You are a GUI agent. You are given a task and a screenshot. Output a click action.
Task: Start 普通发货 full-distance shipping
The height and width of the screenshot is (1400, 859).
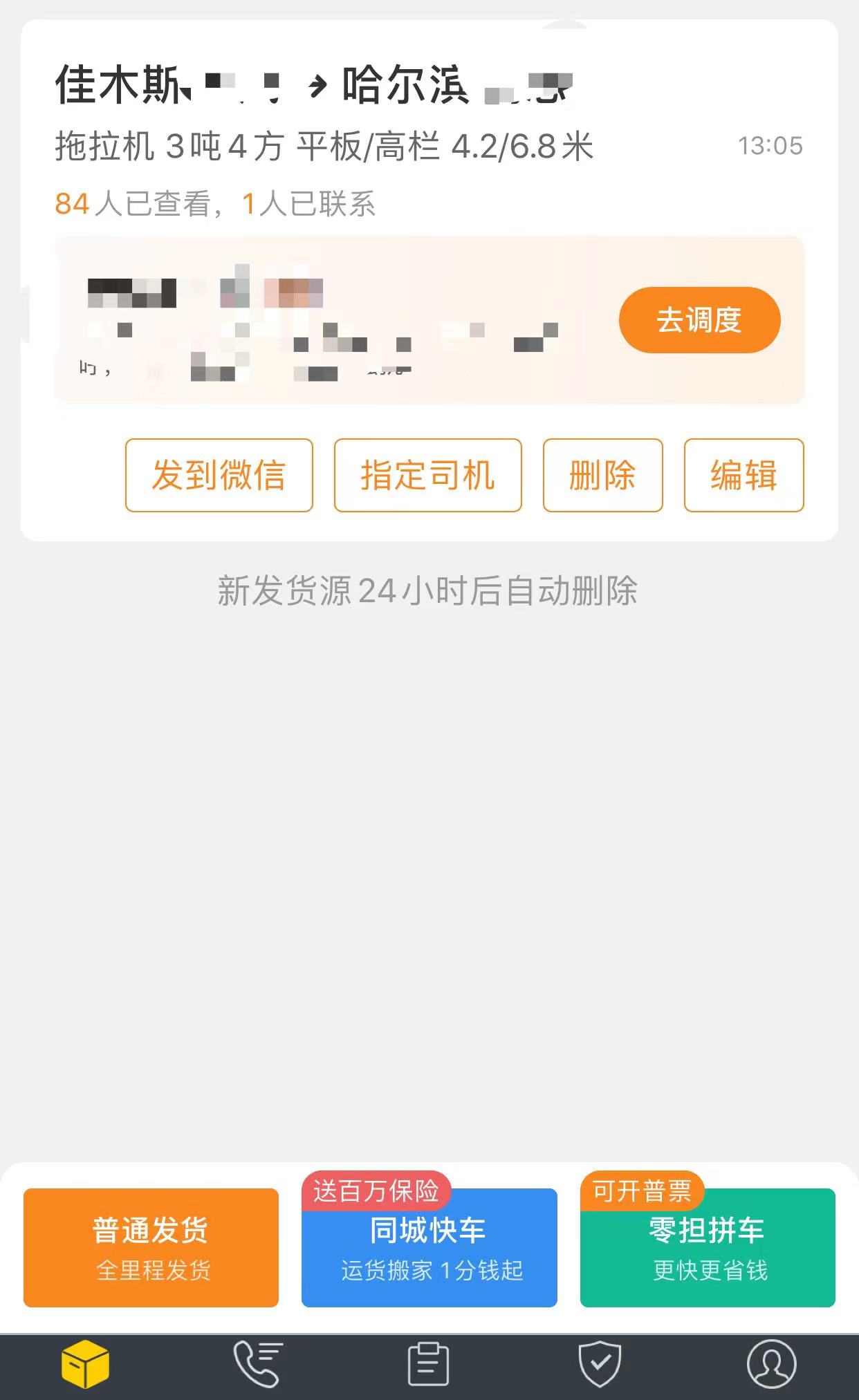click(x=151, y=1247)
